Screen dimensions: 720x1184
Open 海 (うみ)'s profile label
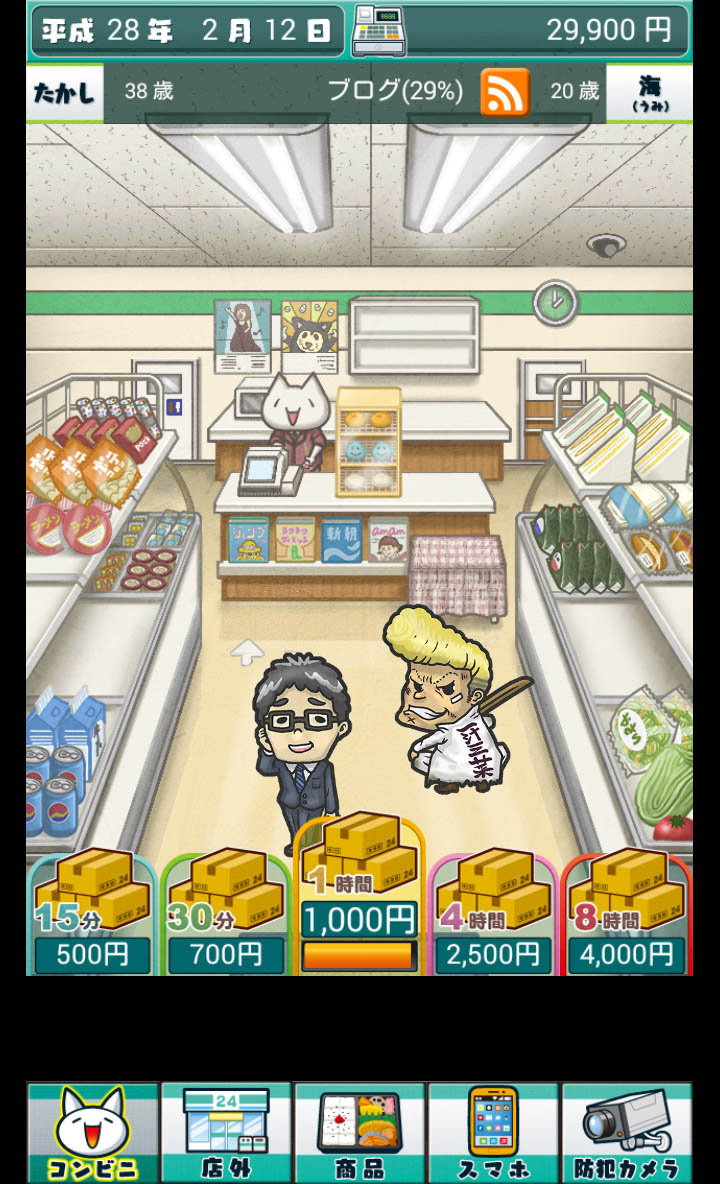point(649,93)
